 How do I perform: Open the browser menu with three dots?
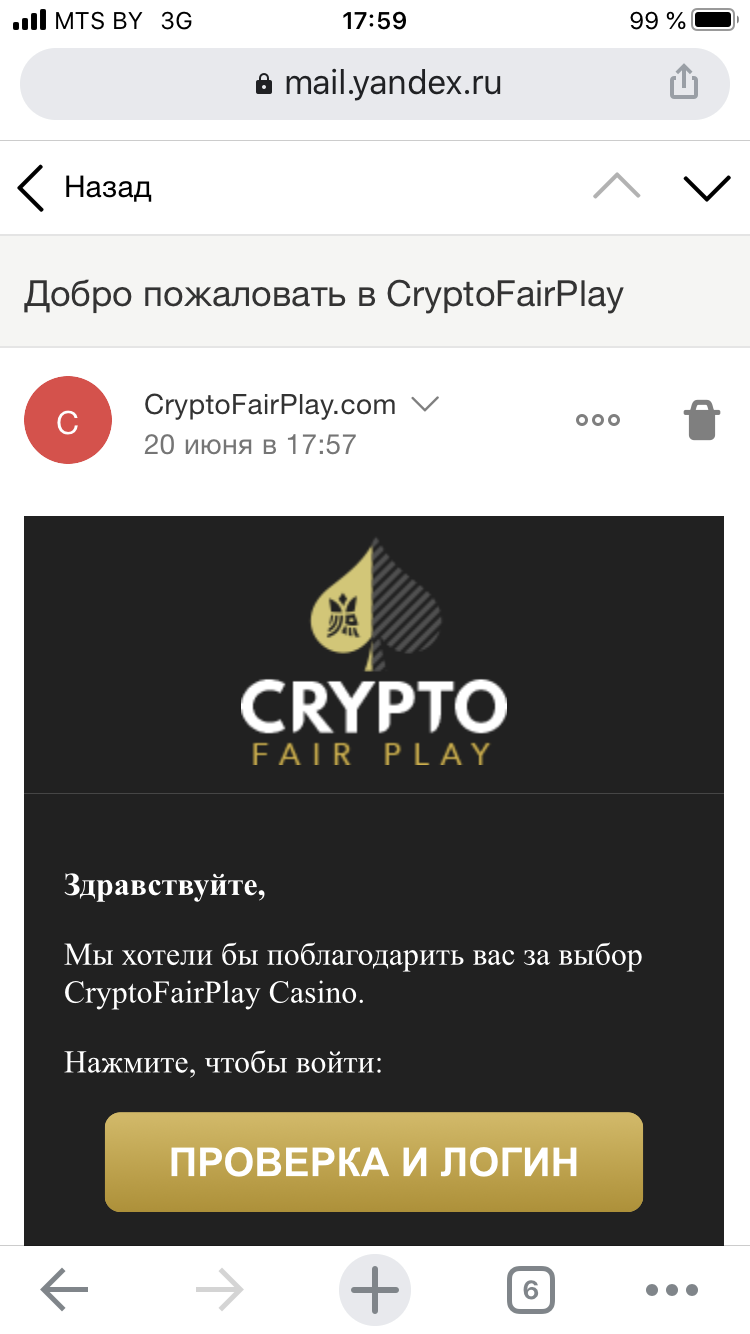click(x=671, y=1290)
